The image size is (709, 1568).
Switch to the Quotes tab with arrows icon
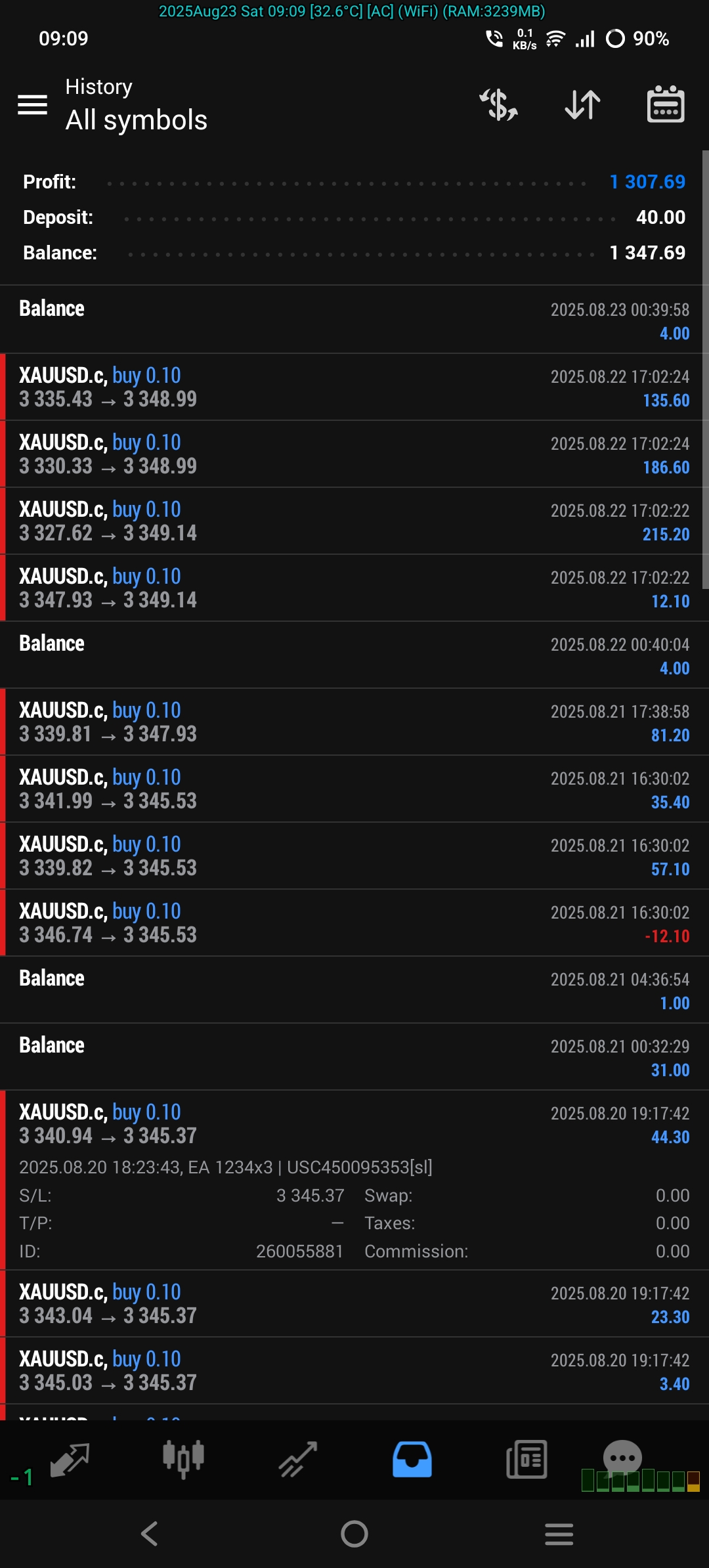pyautogui.click(x=69, y=1460)
